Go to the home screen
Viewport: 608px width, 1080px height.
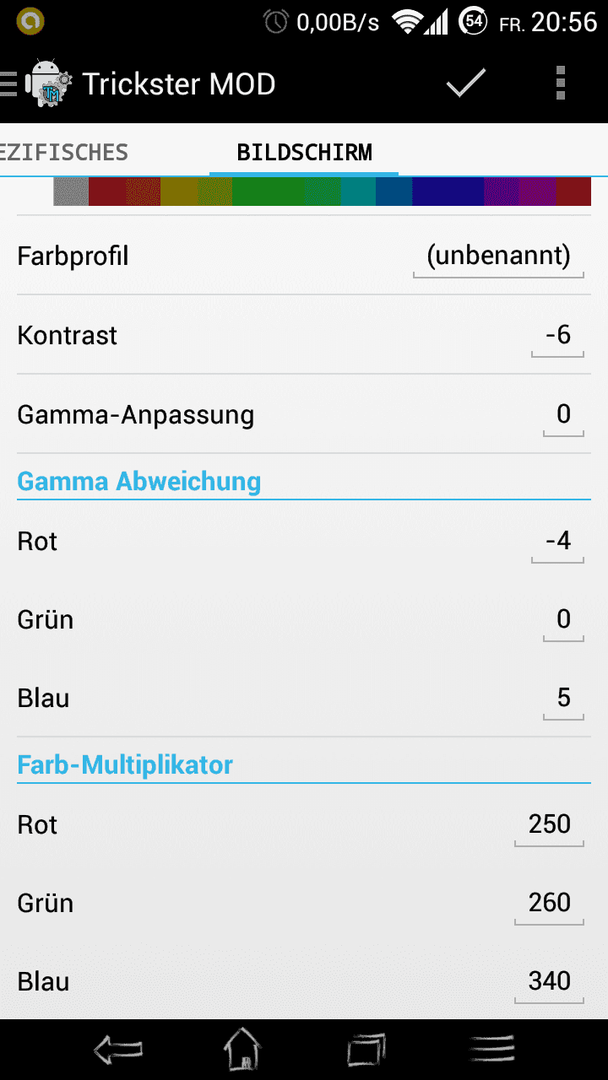point(242,1050)
